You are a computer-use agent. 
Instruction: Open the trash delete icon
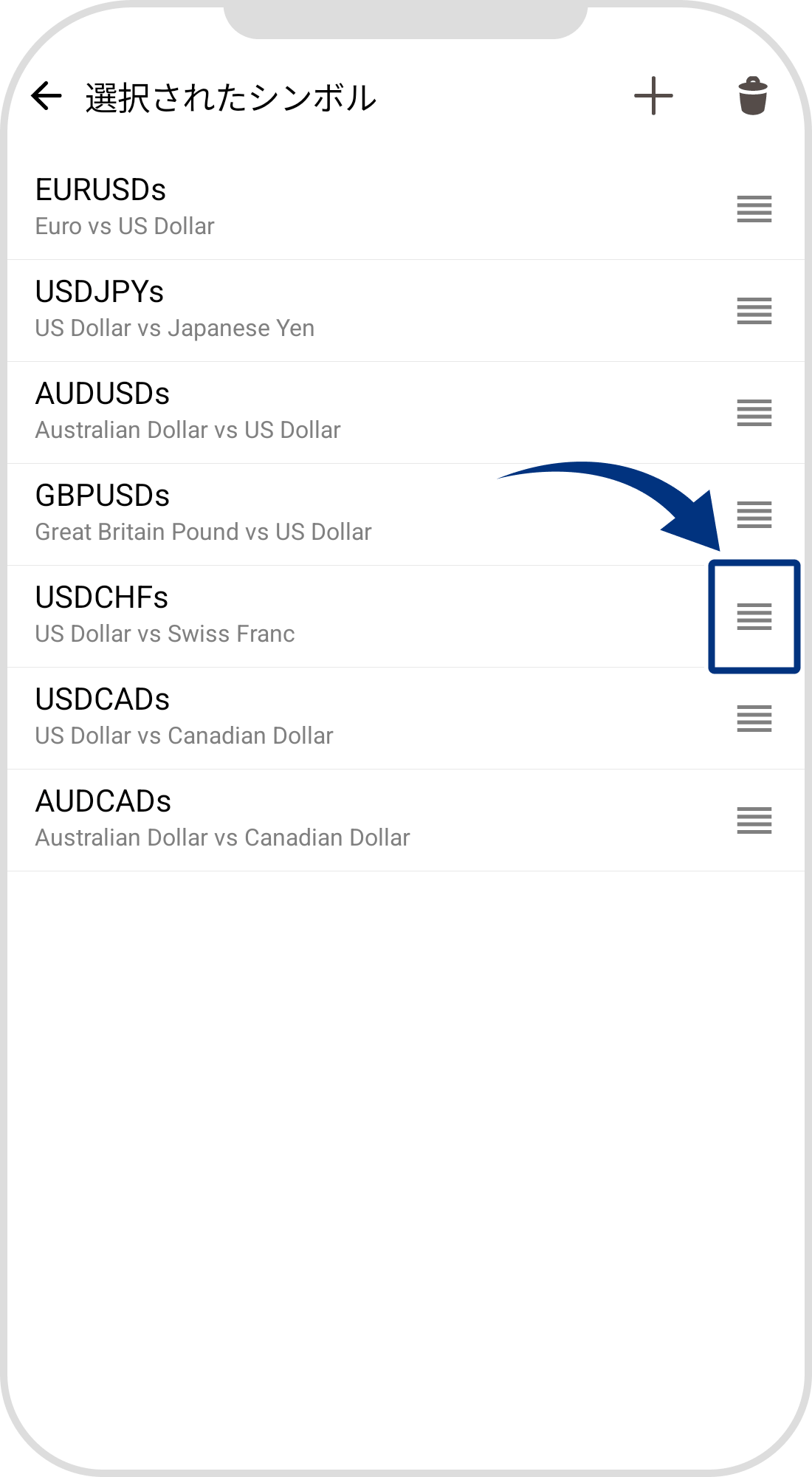pos(753,96)
